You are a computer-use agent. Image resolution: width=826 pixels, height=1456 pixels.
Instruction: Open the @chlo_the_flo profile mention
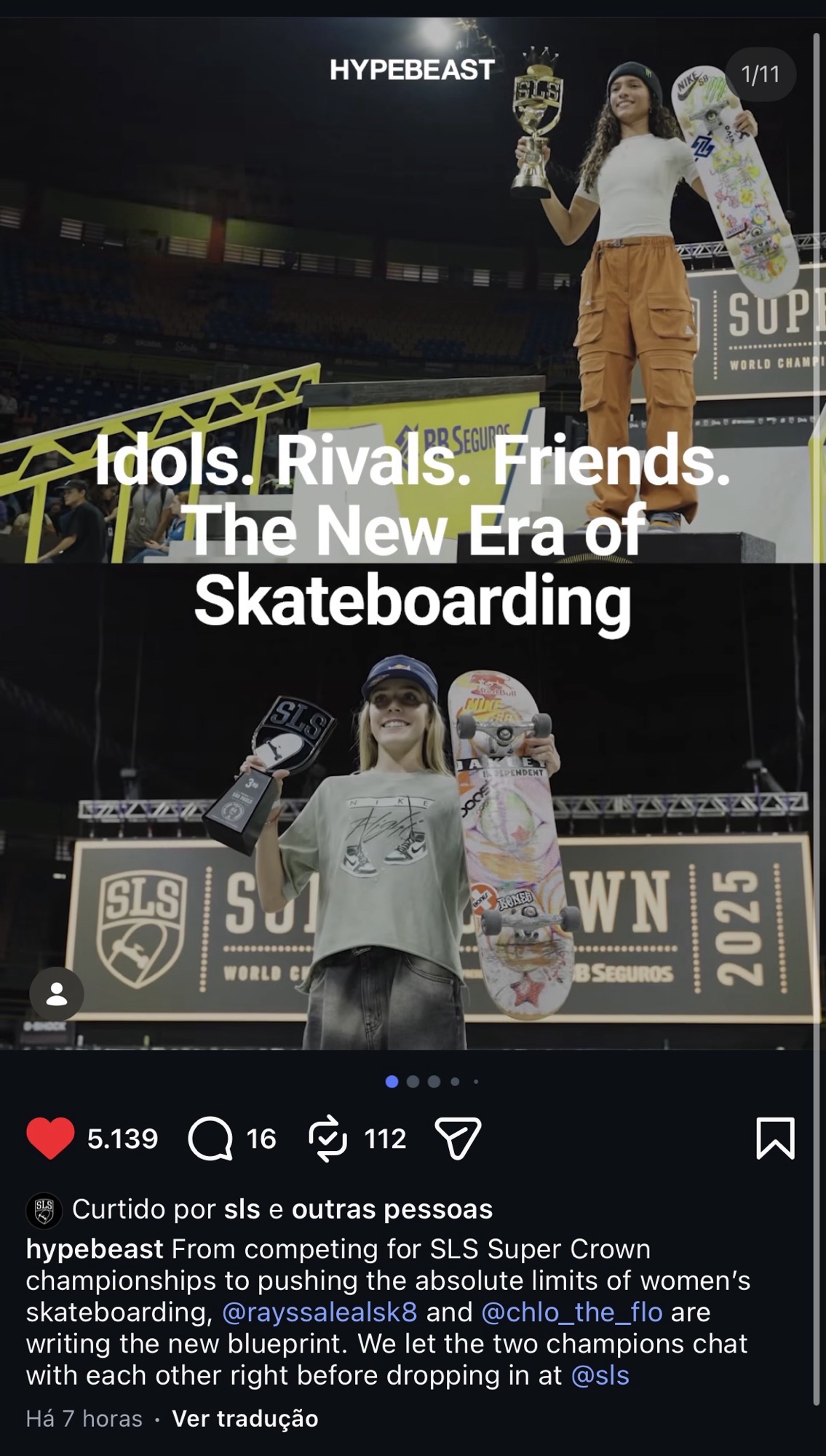pyautogui.click(x=571, y=1312)
